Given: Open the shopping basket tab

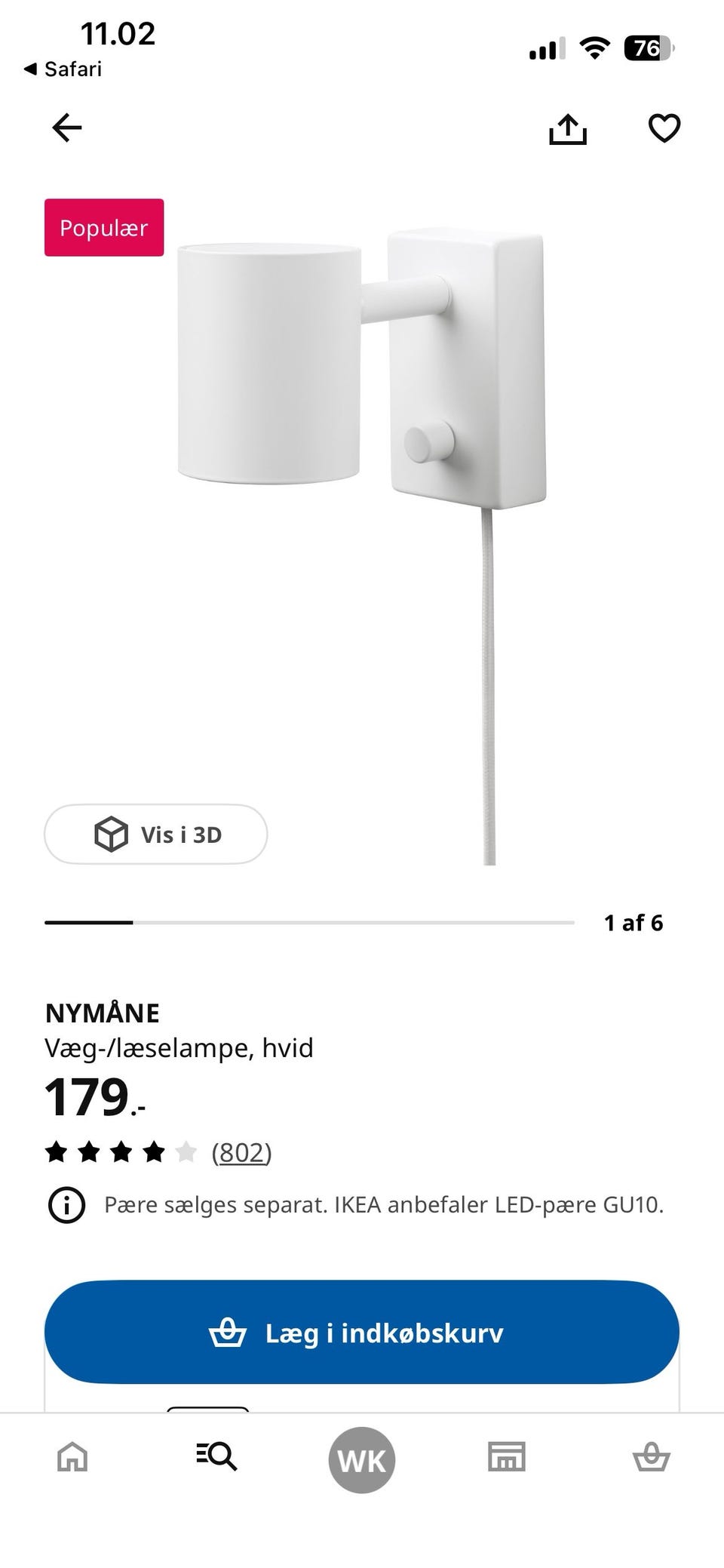Looking at the screenshot, I should click(x=651, y=1456).
